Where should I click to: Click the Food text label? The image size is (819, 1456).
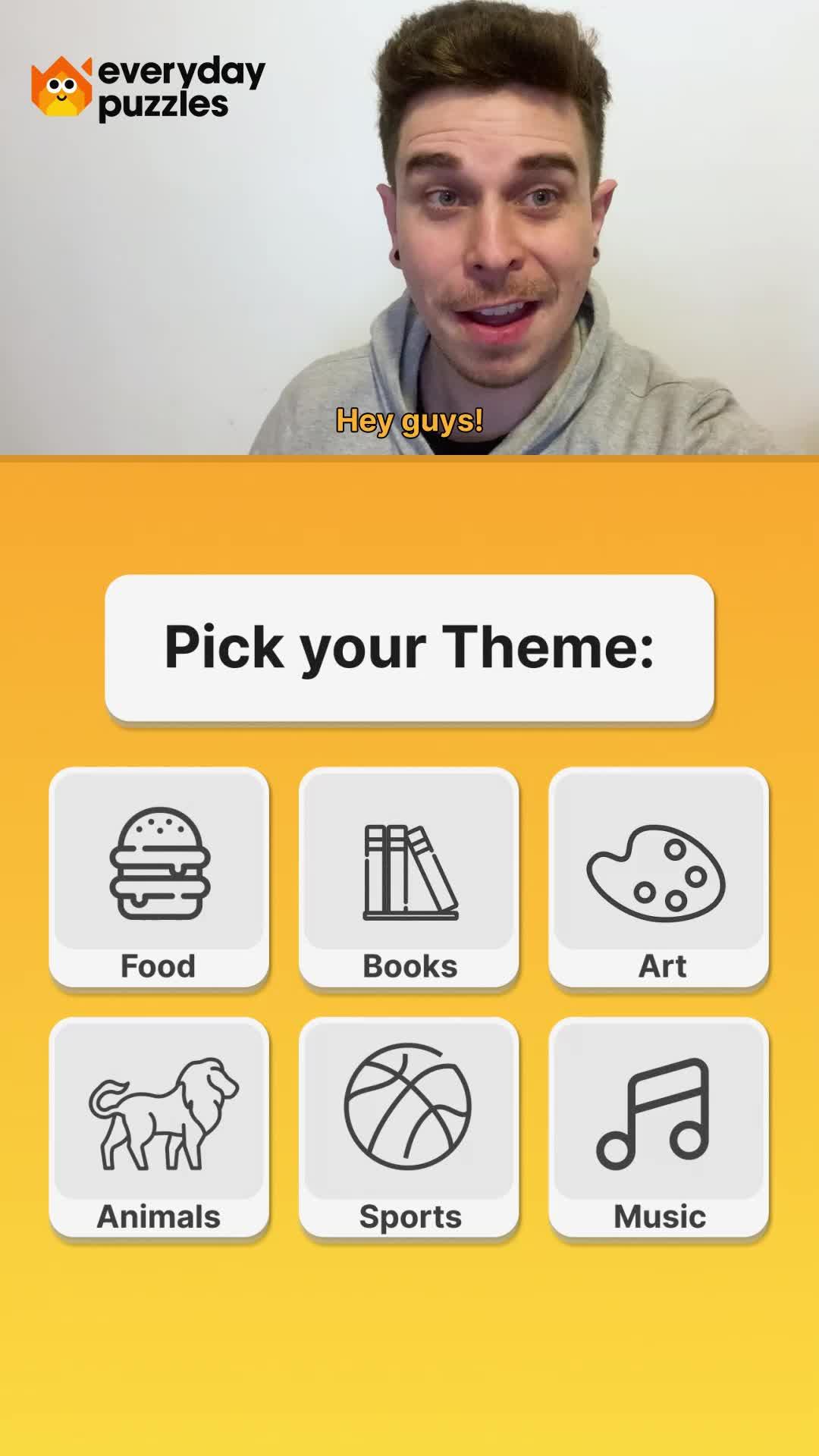tap(157, 965)
